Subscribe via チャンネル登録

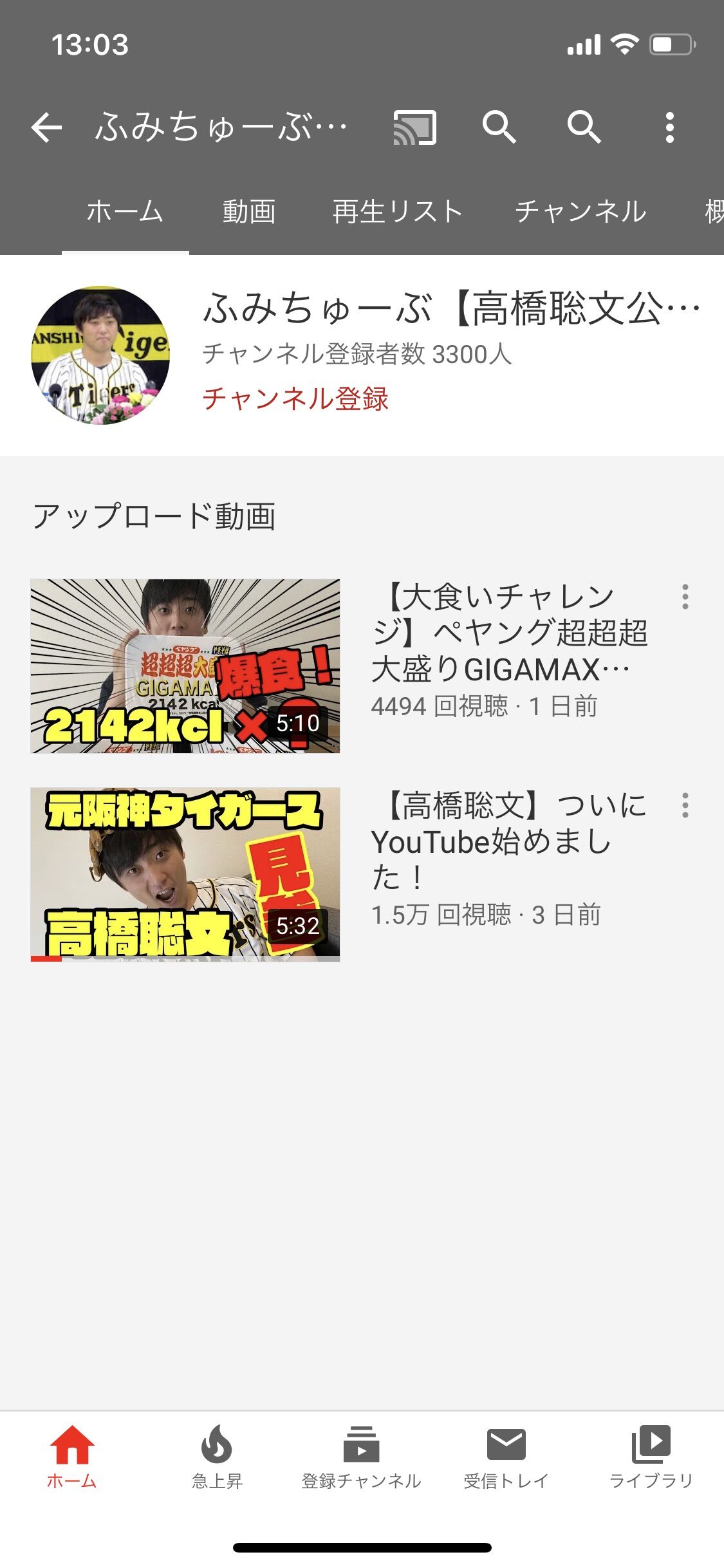click(295, 398)
